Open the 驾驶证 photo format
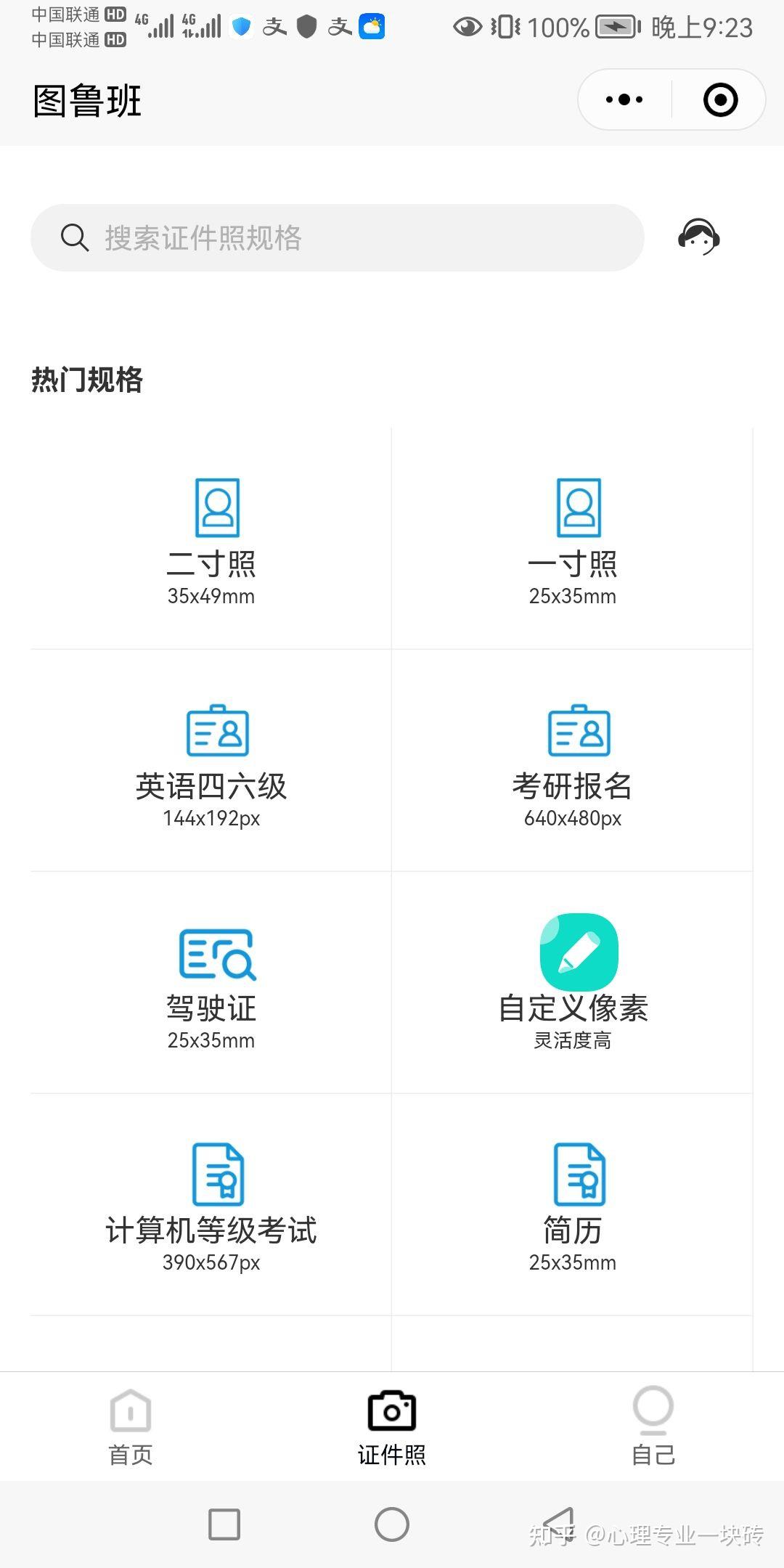The height and width of the screenshot is (1568, 784). 211,984
